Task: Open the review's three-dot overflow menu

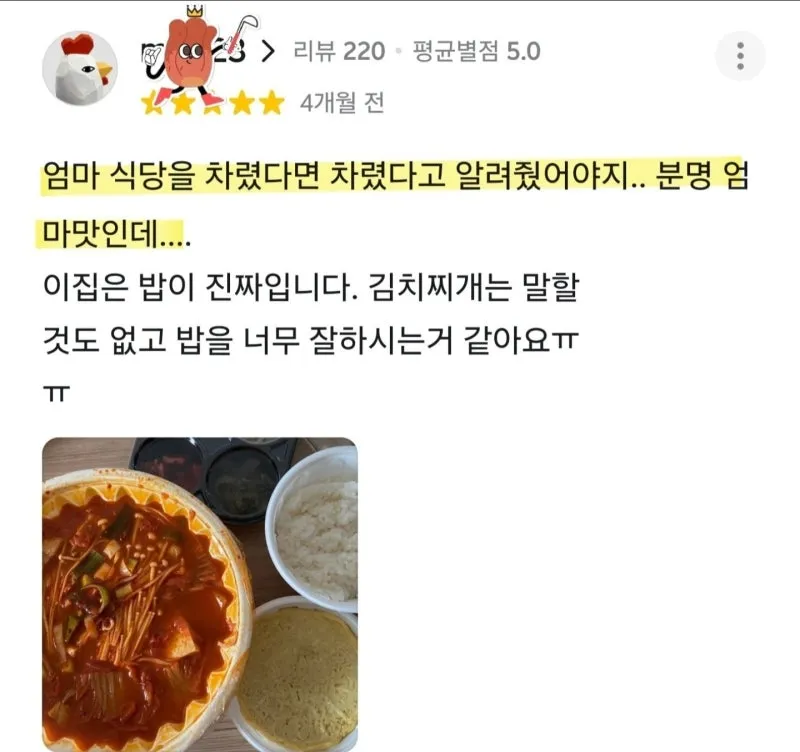Action: 740,57
